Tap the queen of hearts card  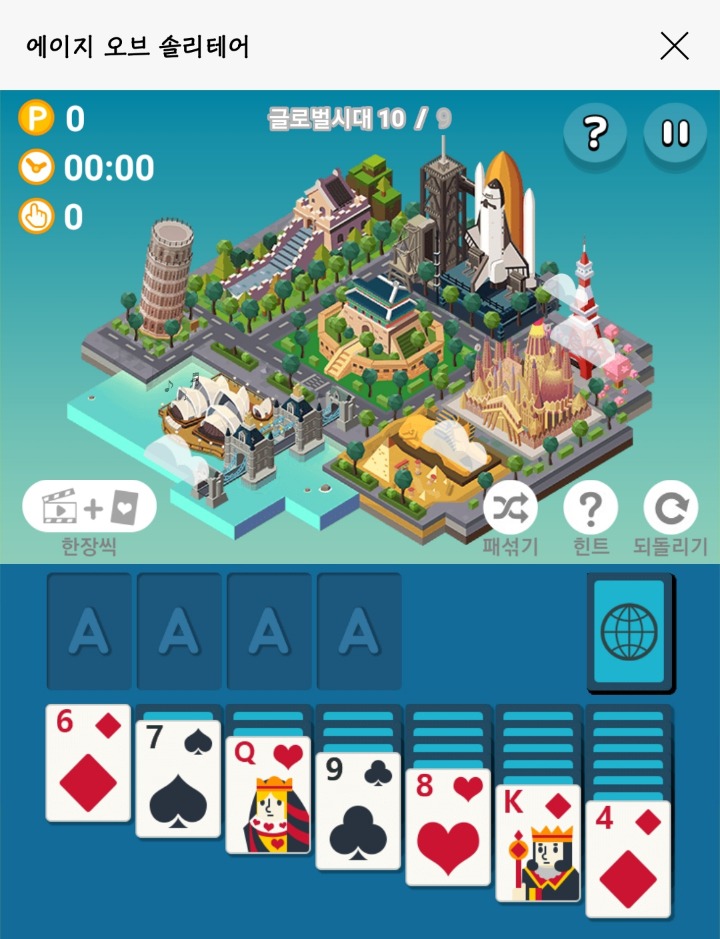pyautogui.click(x=268, y=795)
